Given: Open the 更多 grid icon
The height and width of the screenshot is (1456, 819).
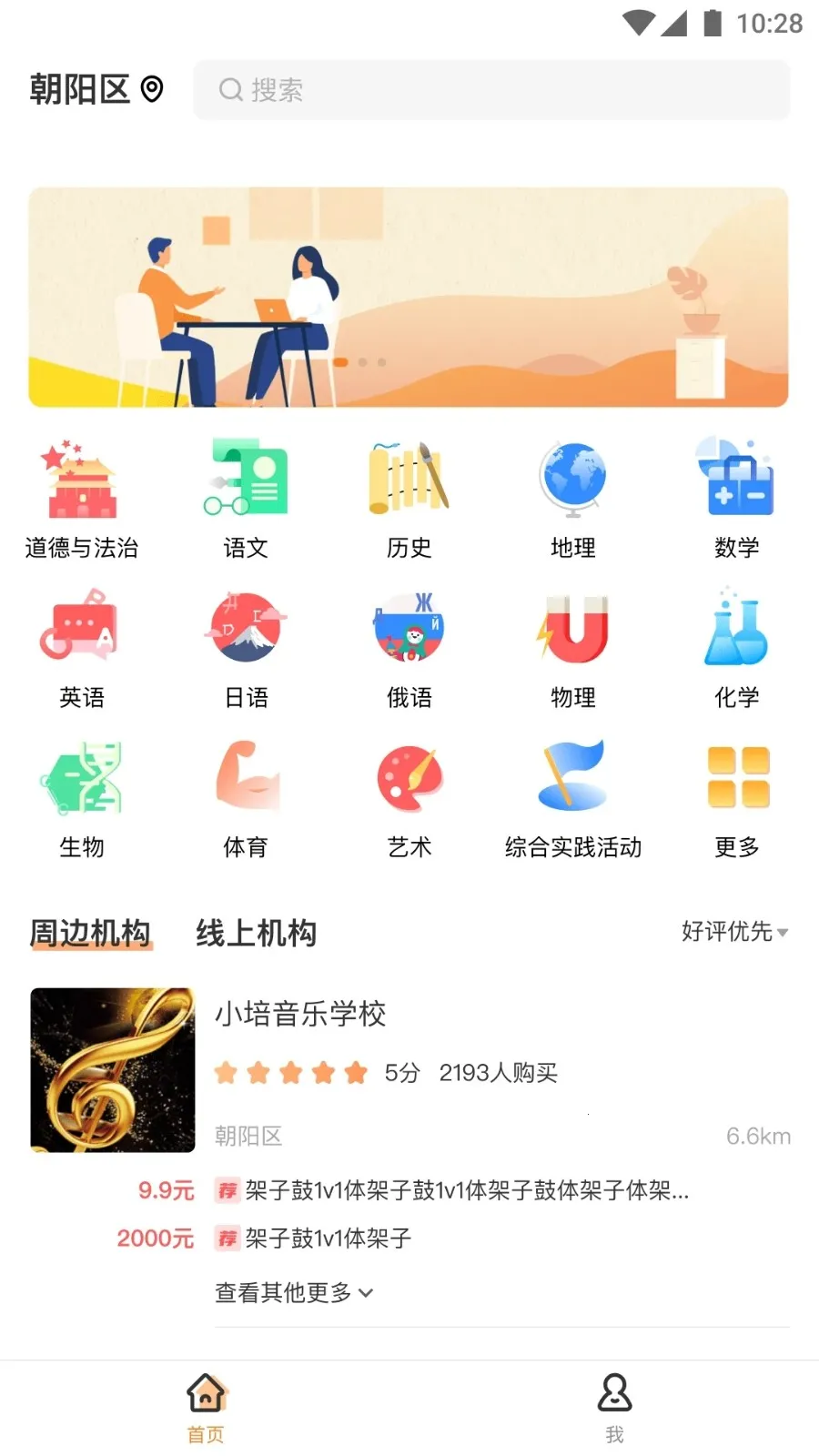Looking at the screenshot, I should (x=736, y=778).
